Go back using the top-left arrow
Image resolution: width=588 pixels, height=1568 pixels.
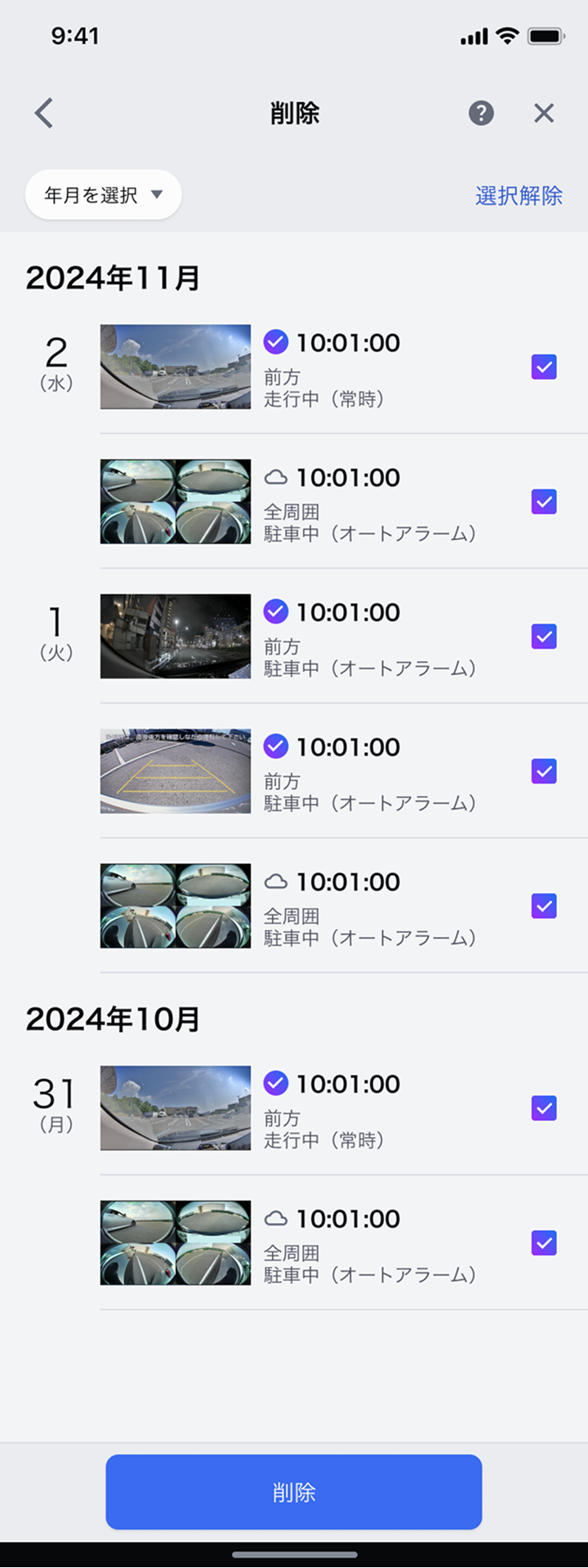tap(44, 113)
